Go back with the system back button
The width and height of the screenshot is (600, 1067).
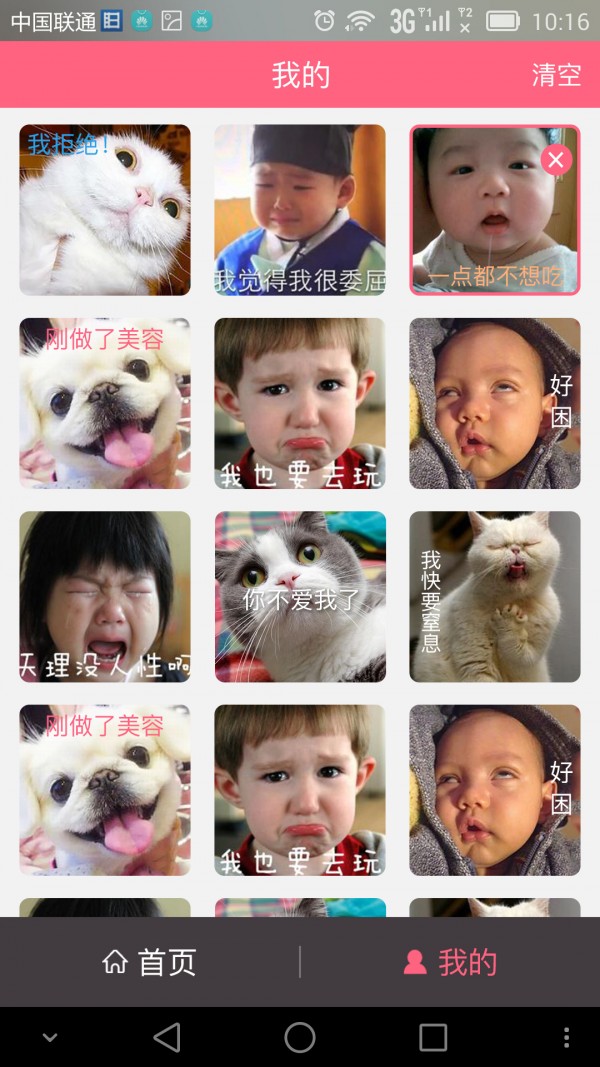(x=167, y=1037)
